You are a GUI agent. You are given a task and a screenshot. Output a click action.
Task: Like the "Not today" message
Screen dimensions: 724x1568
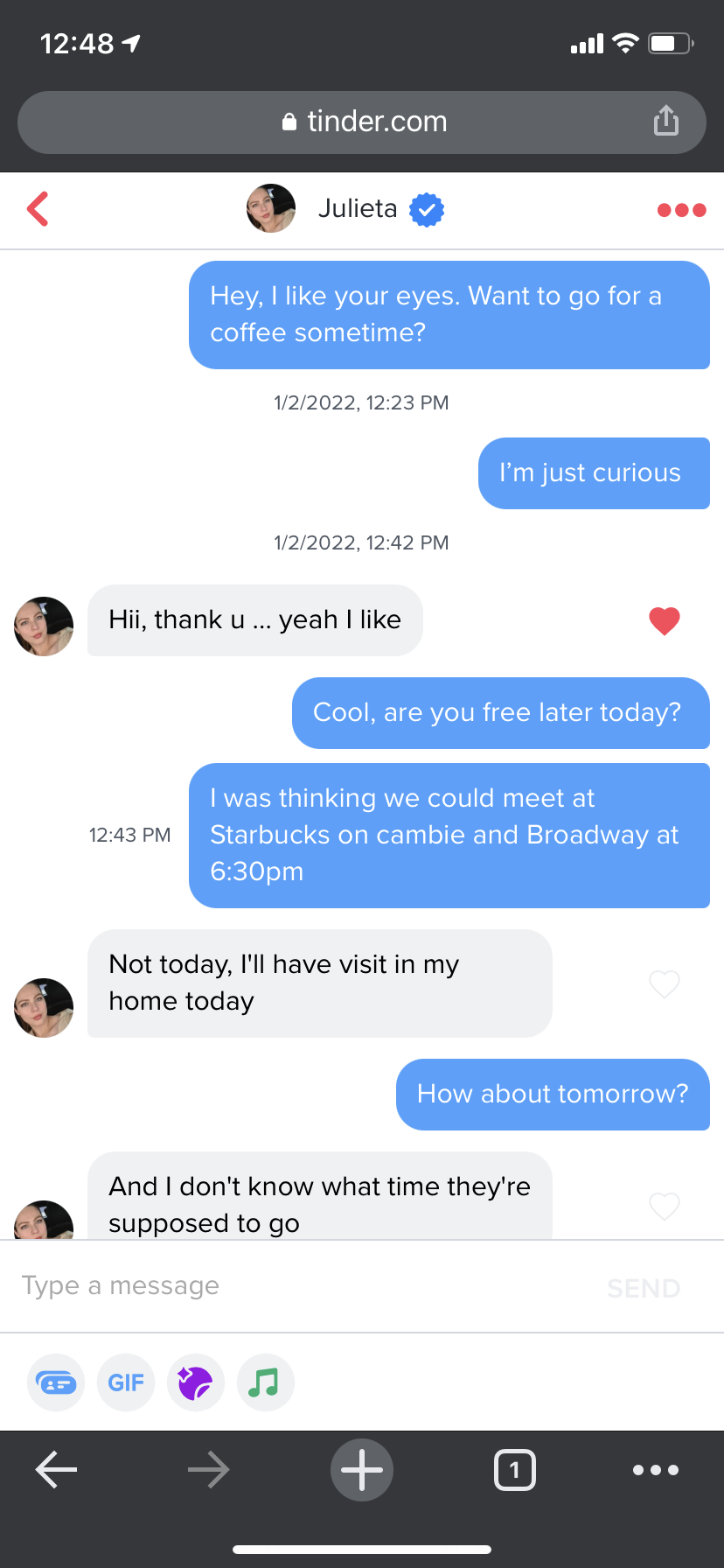click(665, 984)
